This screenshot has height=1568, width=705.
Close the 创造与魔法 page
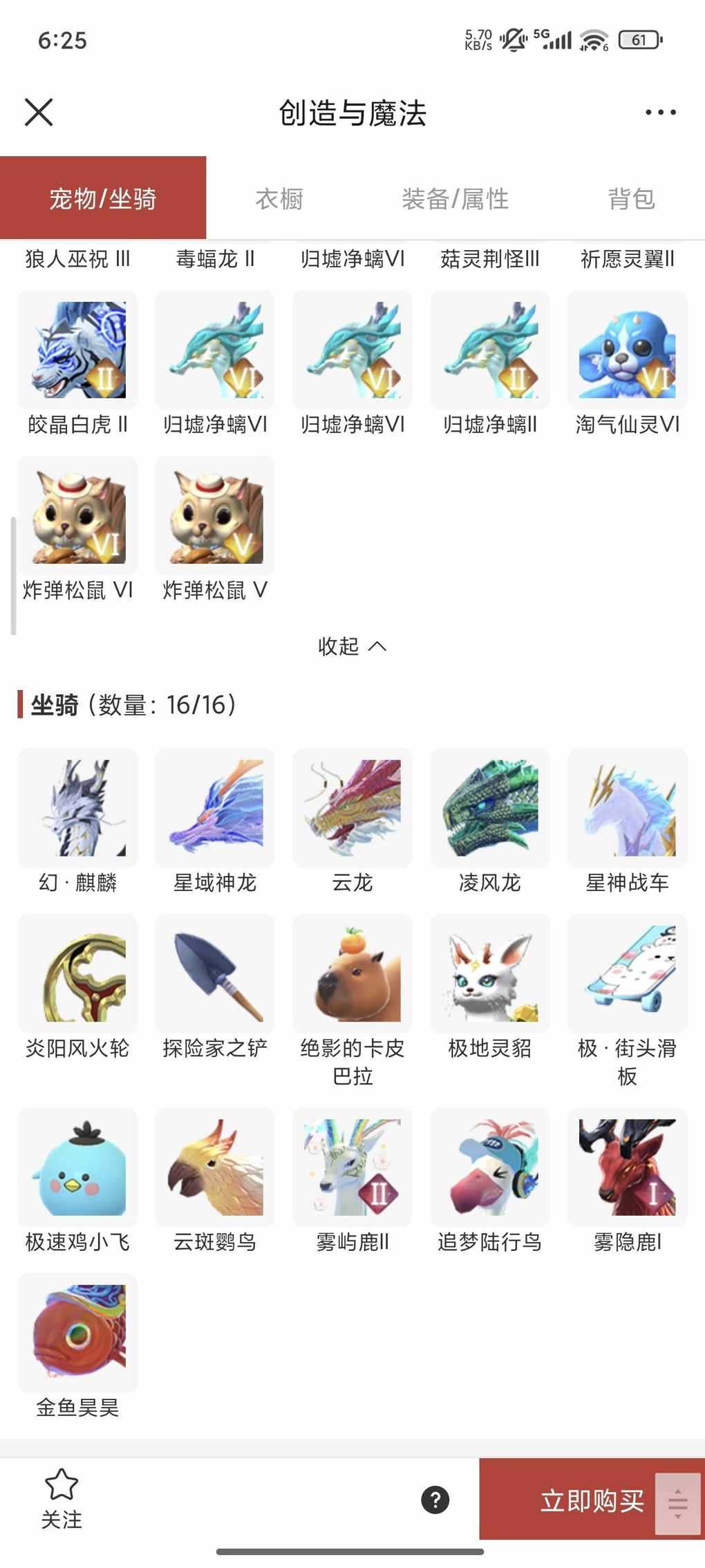pyautogui.click(x=39, y=112)
